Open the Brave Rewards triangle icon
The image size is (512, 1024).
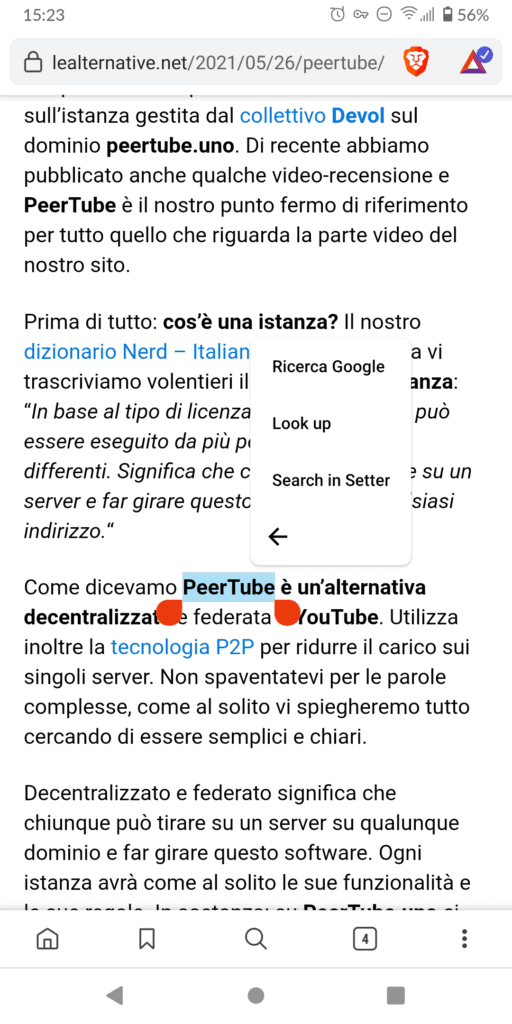pos(475,61)
